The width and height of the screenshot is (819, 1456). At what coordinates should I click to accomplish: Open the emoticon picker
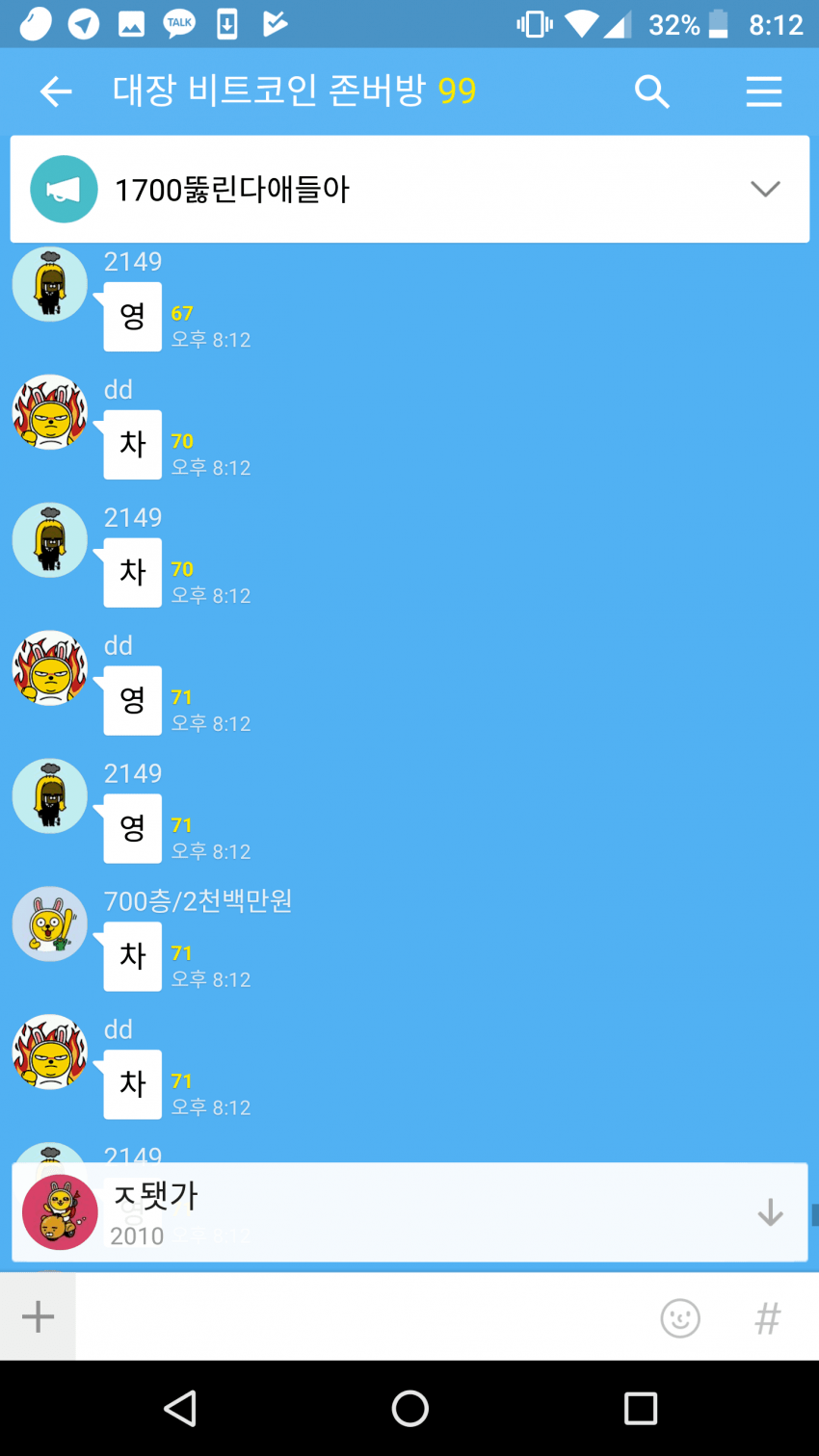coord(679,1317)
